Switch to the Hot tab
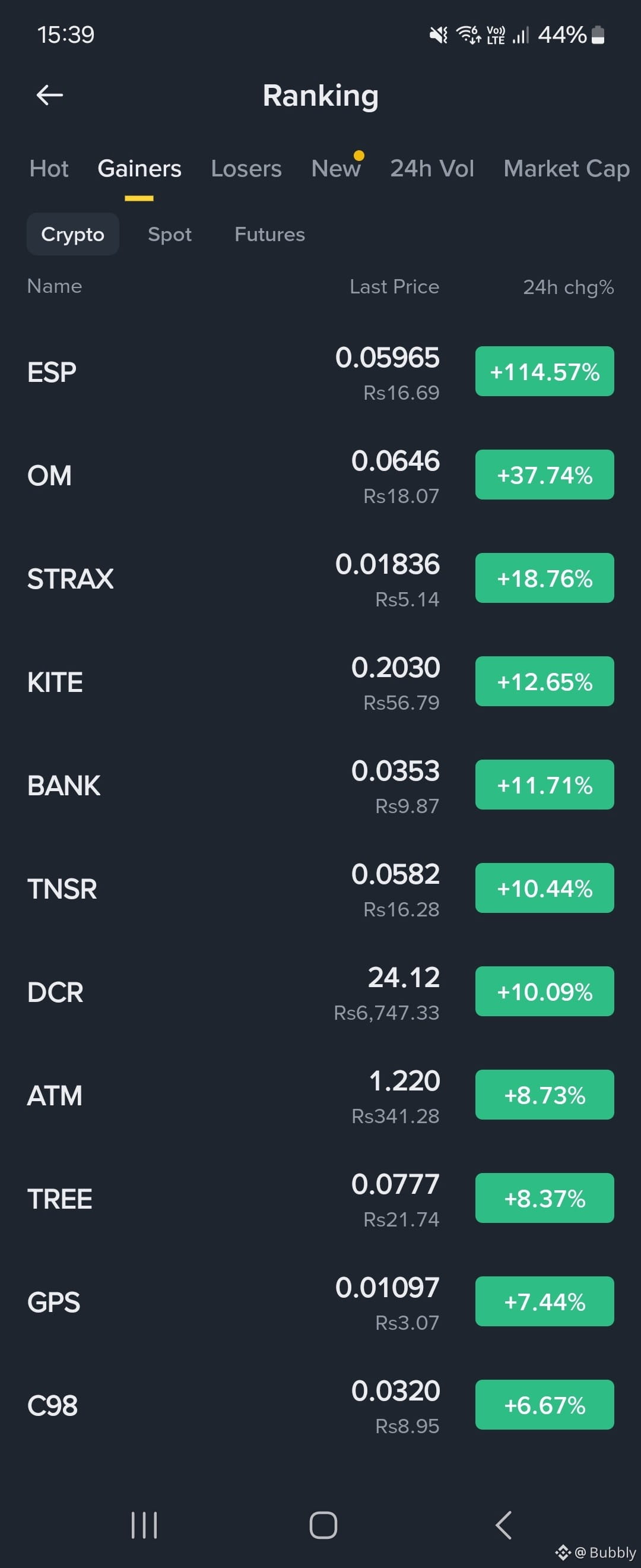 pos(49,169)
